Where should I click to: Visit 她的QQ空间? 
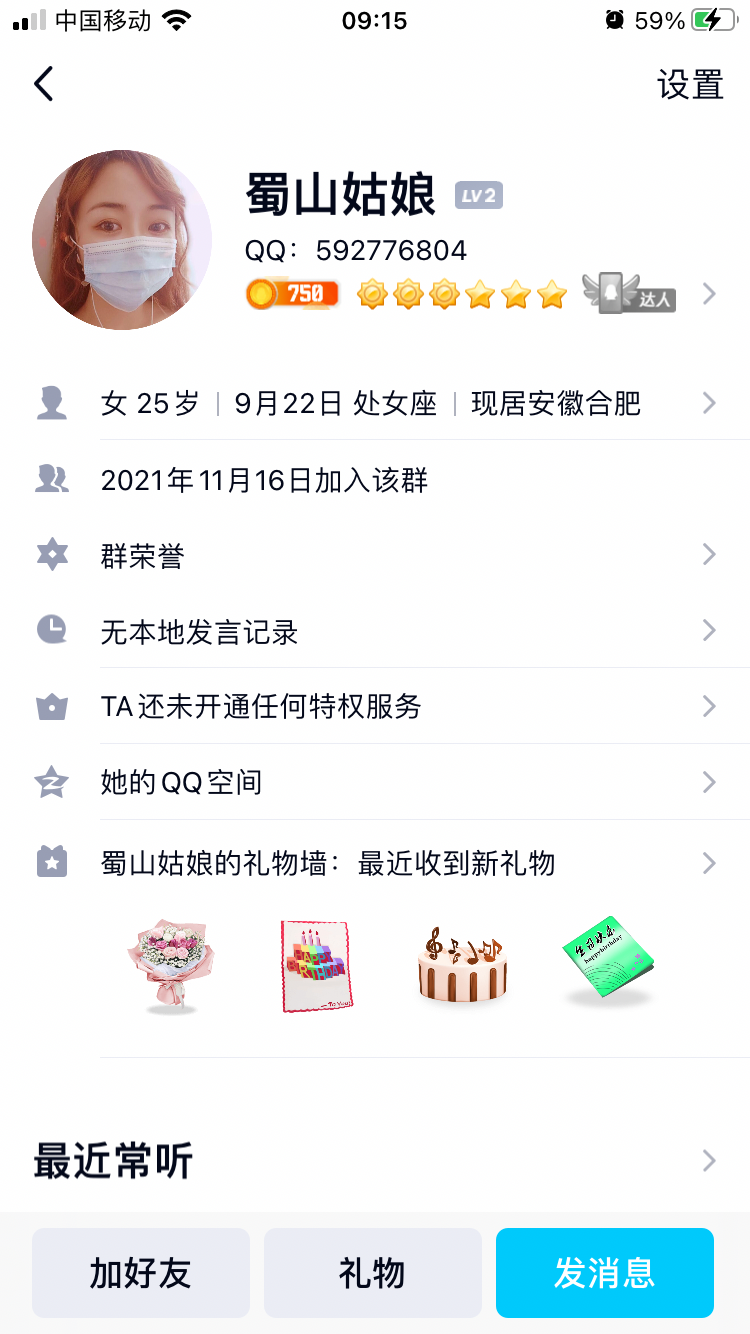point(400,782)
